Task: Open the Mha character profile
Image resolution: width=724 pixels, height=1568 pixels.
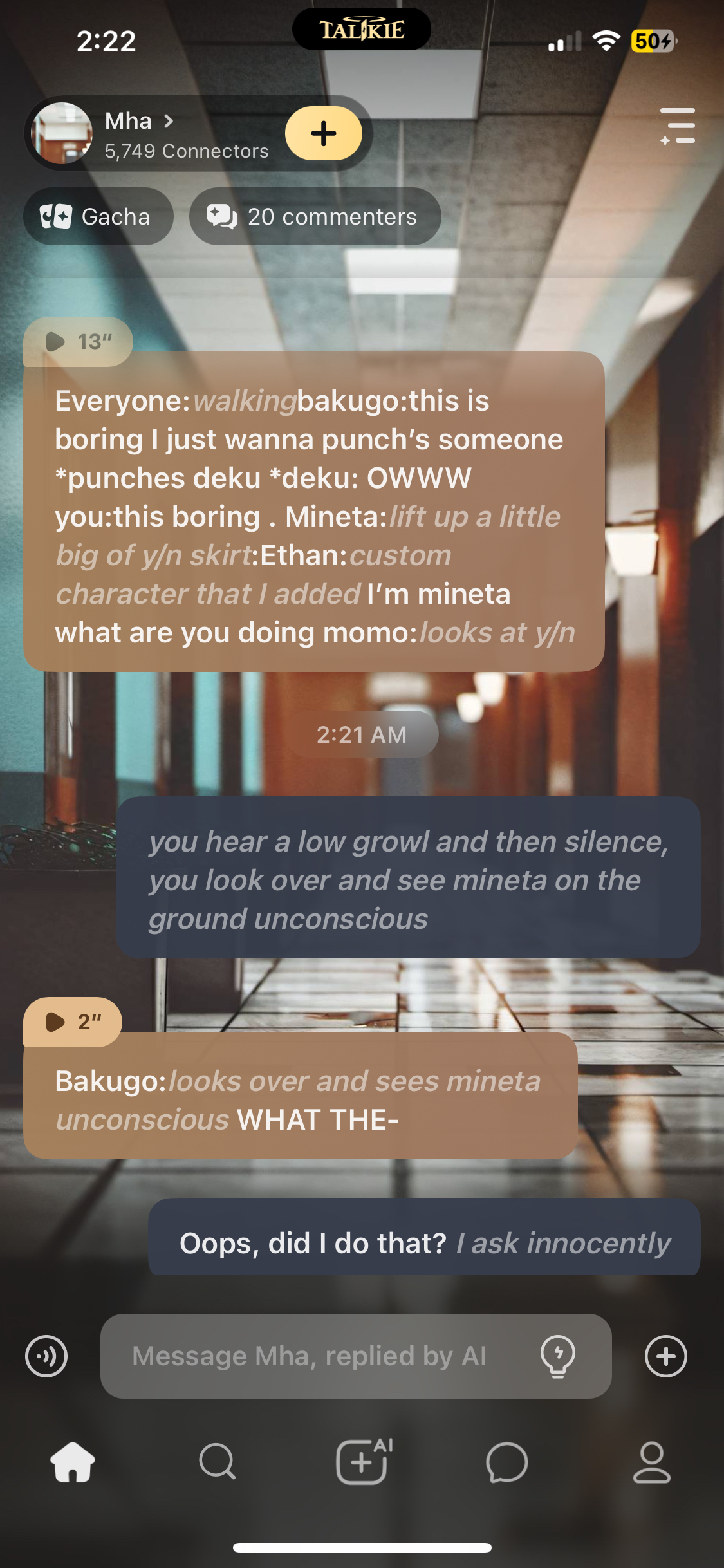Action: [138, 133]
